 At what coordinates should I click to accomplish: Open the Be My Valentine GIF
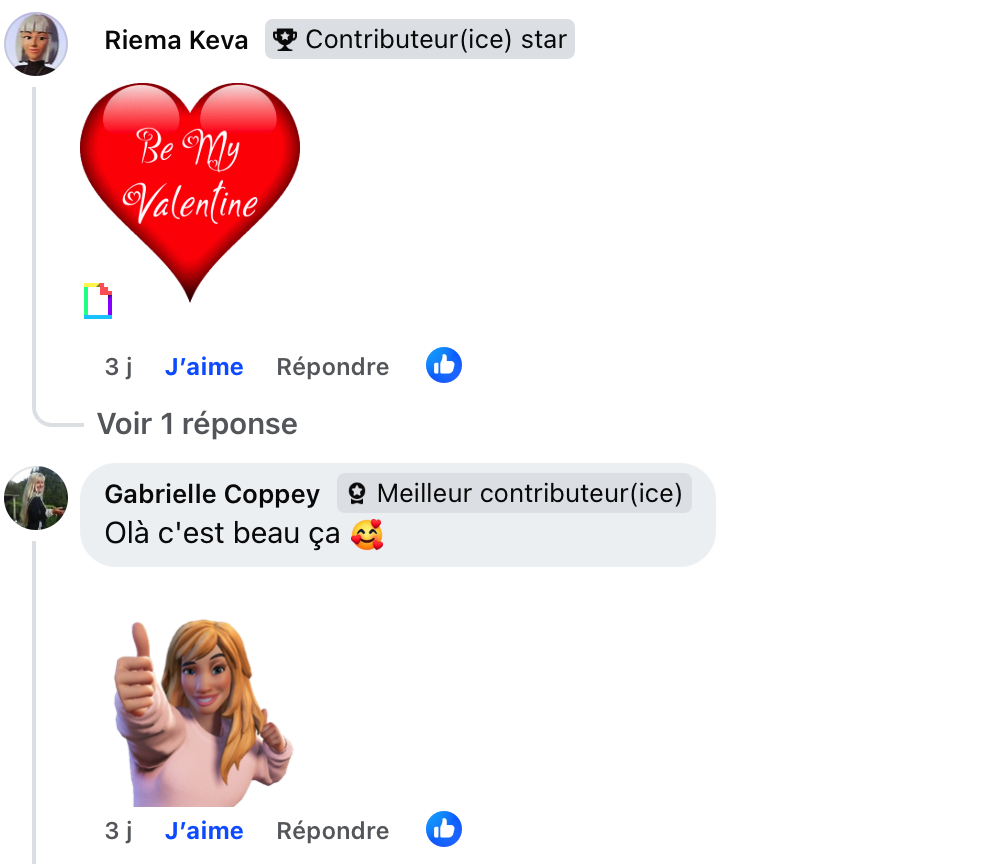coord(190,190)
